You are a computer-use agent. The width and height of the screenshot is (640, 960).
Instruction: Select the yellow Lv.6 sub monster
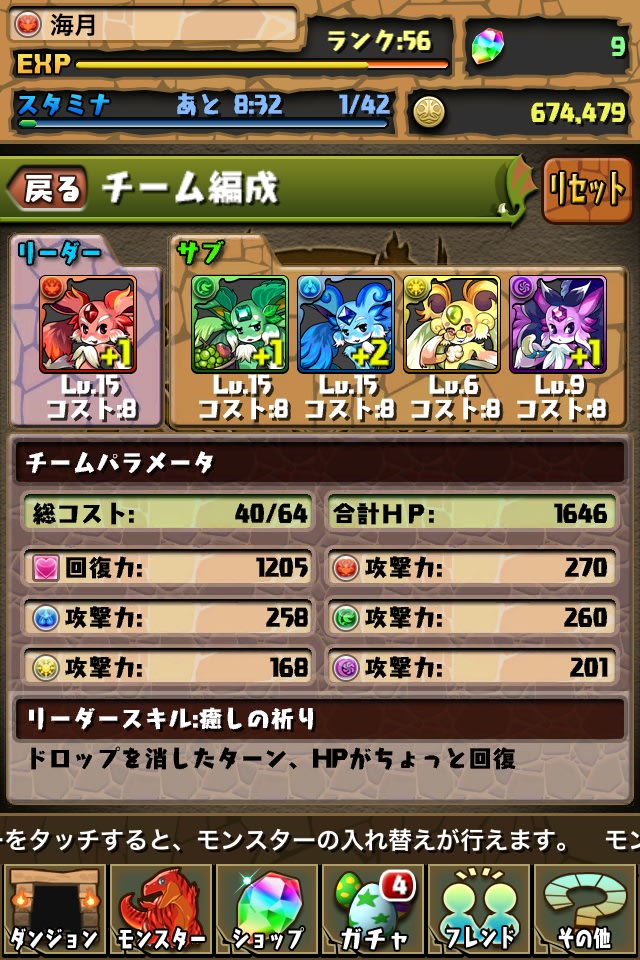(451, 324)
